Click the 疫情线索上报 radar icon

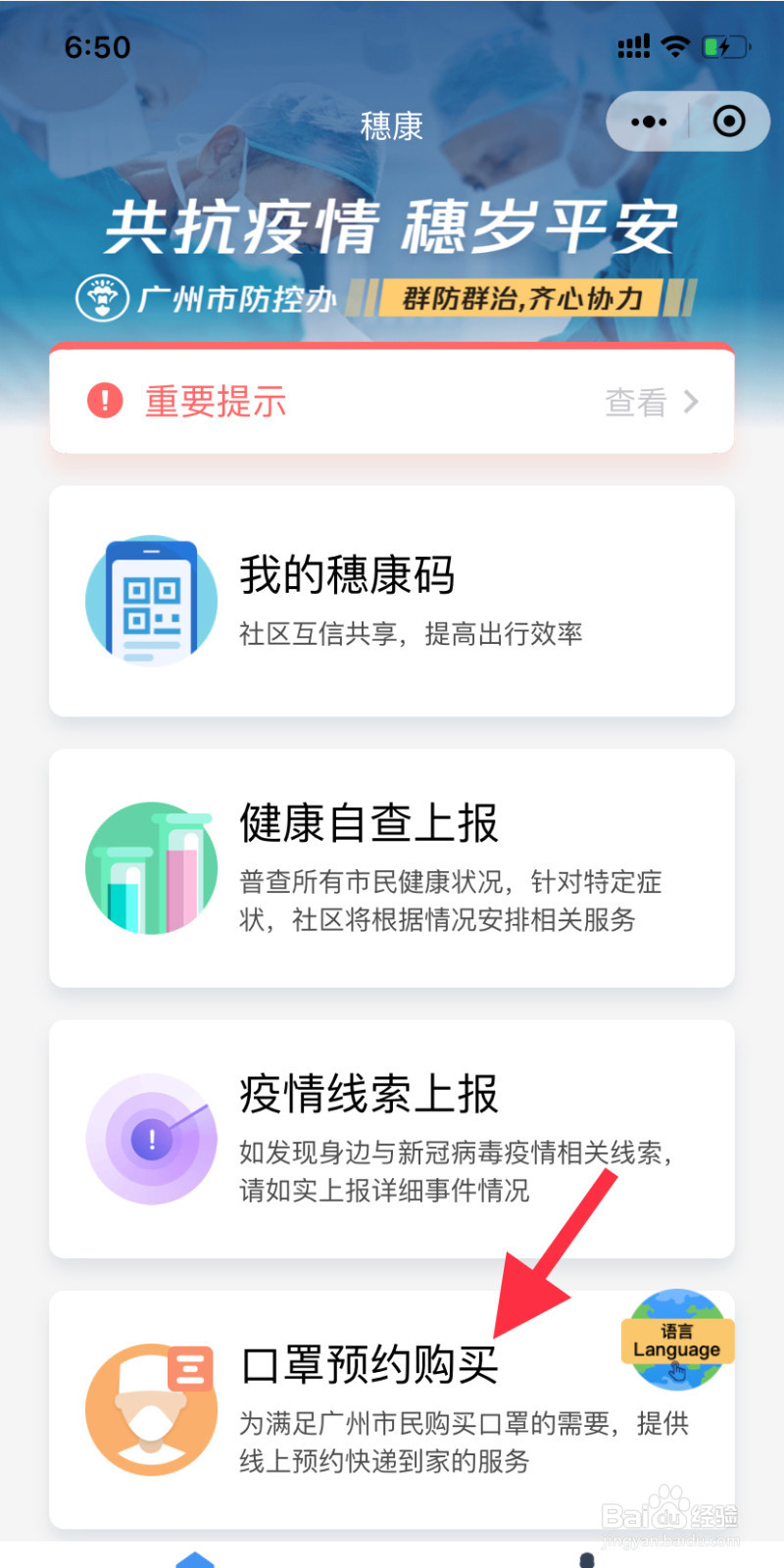click(151, 1137)
